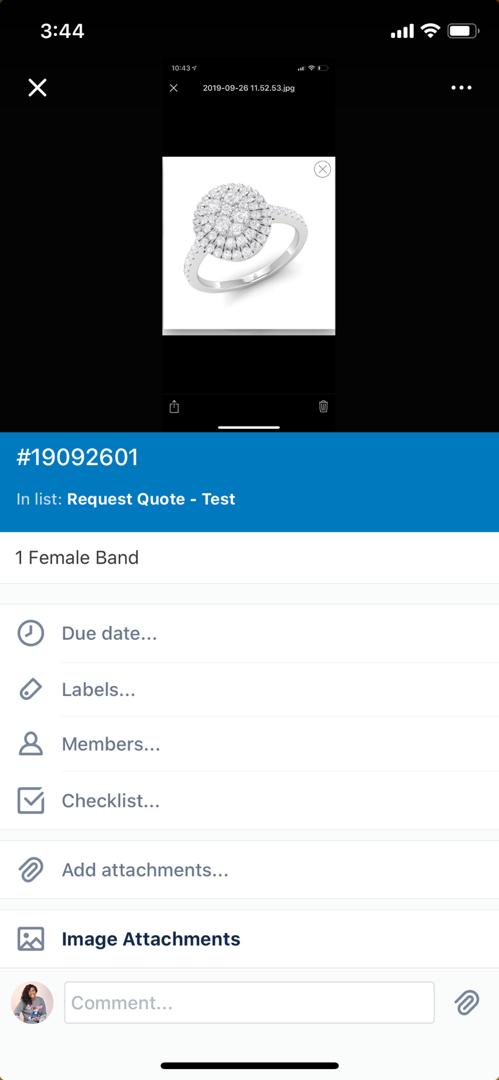
Task: Attach a file using the comment paperclip
Action: 467,1002
